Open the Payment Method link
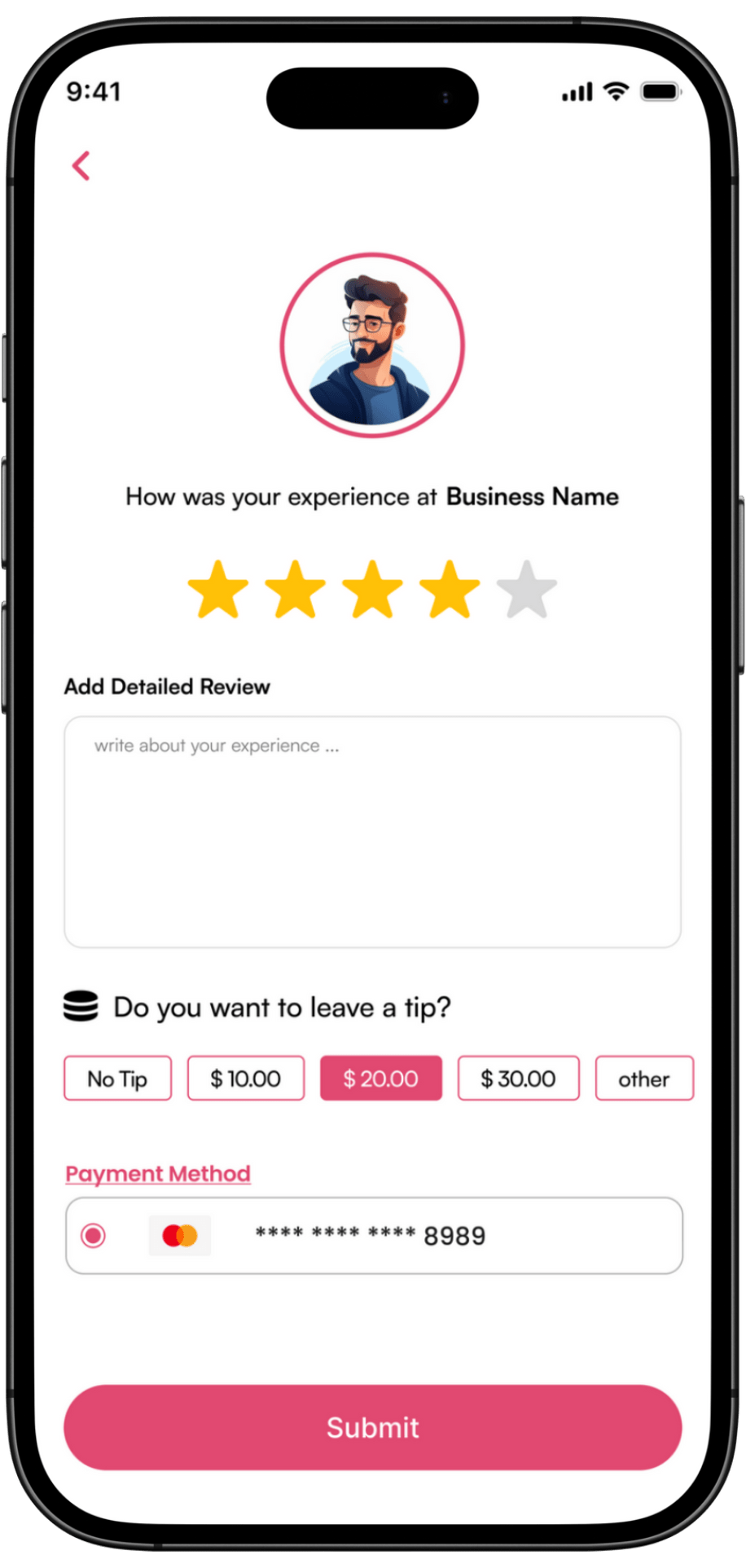This screenshot has height=1568, width=746. tap(158, 1174)
